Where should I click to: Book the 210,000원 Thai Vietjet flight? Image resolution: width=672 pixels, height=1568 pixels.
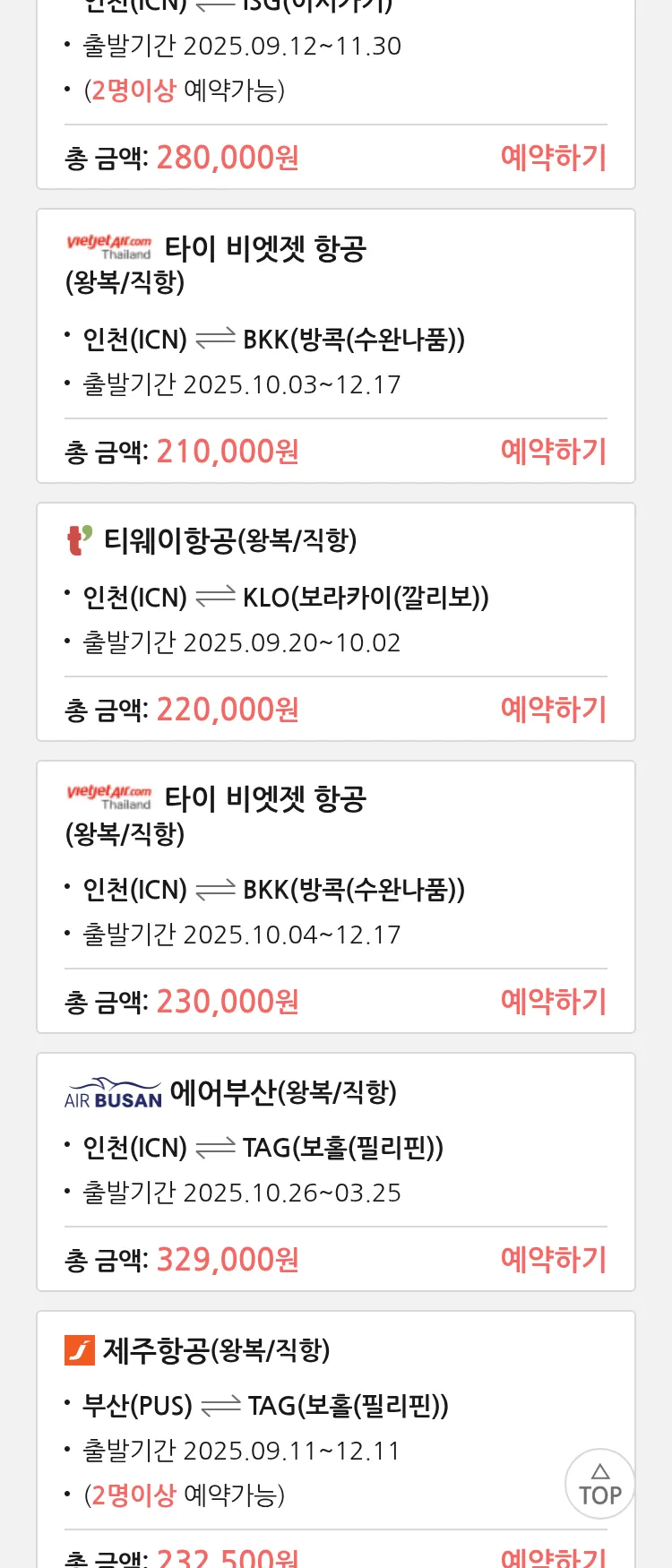553,452
